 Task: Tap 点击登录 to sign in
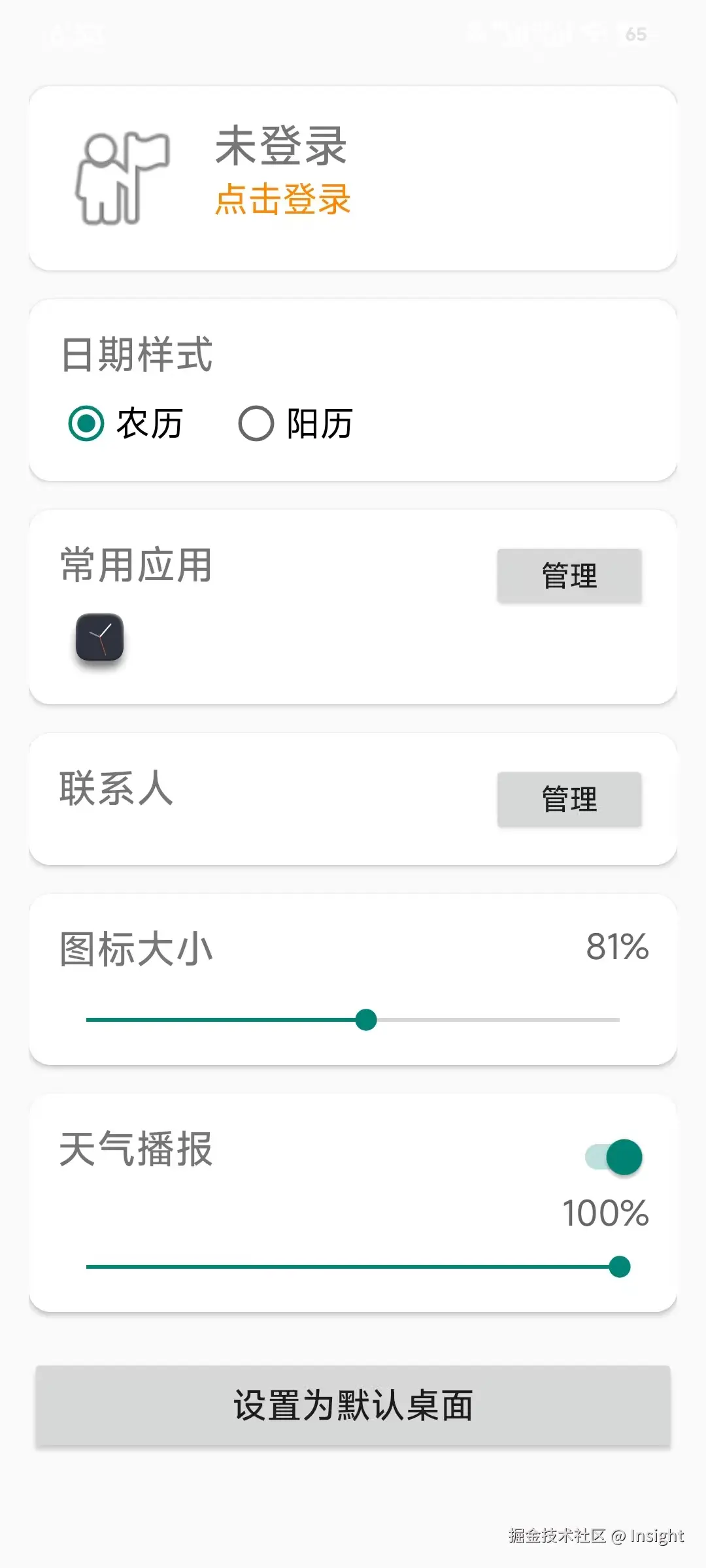click(282, 199)
